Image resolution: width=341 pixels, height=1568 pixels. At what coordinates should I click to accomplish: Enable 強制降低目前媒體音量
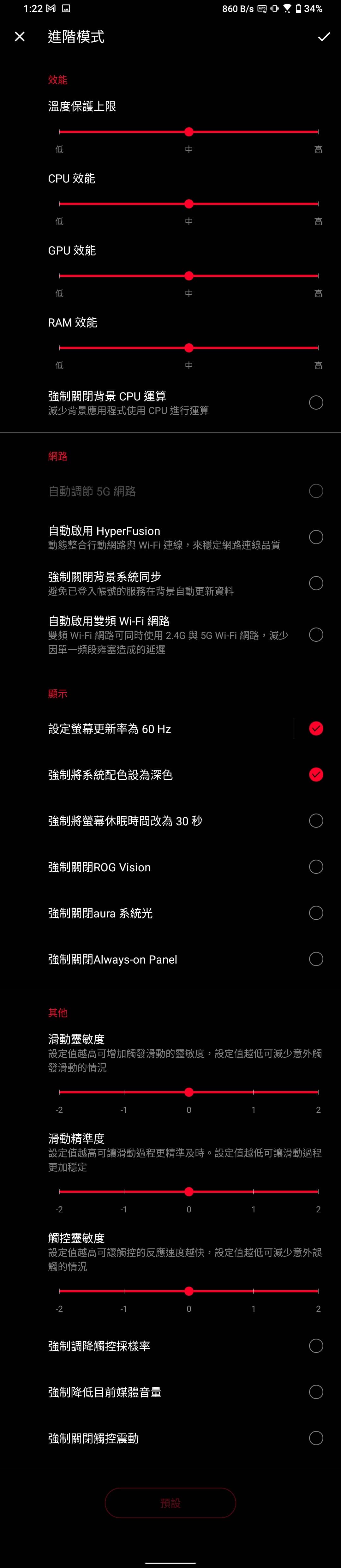pos(316,1391)
